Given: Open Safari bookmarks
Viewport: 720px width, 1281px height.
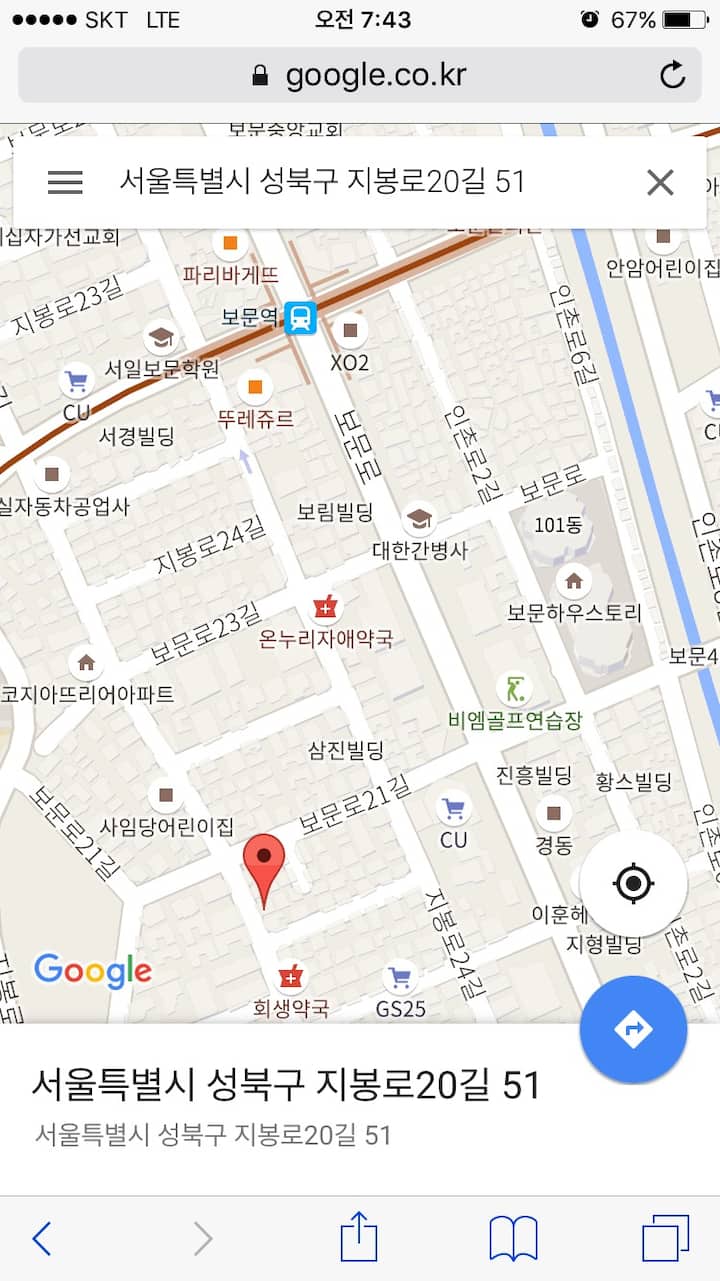Looking at the screenshot, I should click(513, 1239).
